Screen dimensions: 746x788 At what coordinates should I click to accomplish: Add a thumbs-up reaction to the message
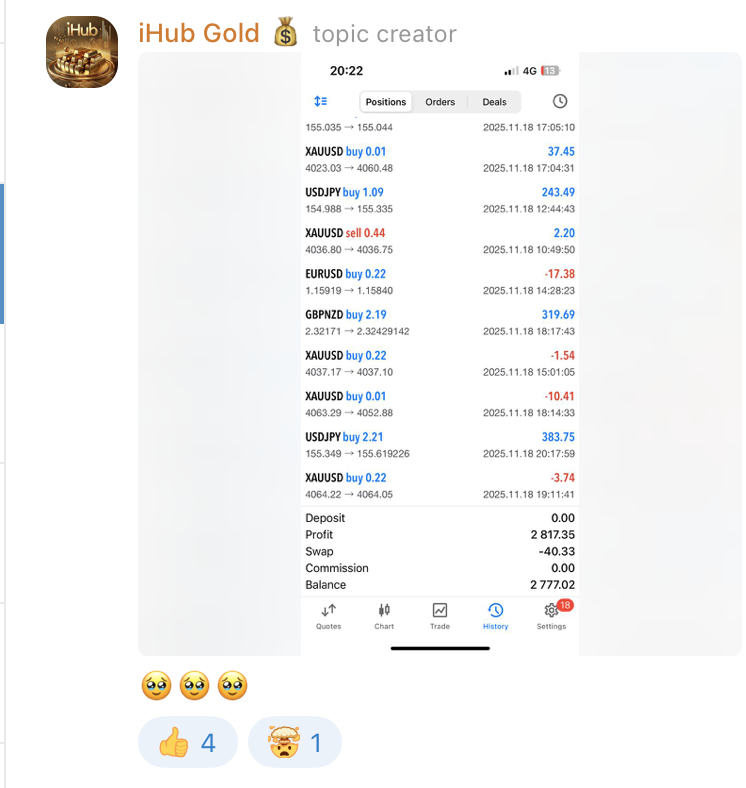pyautogui.click(x=188, y=742)
